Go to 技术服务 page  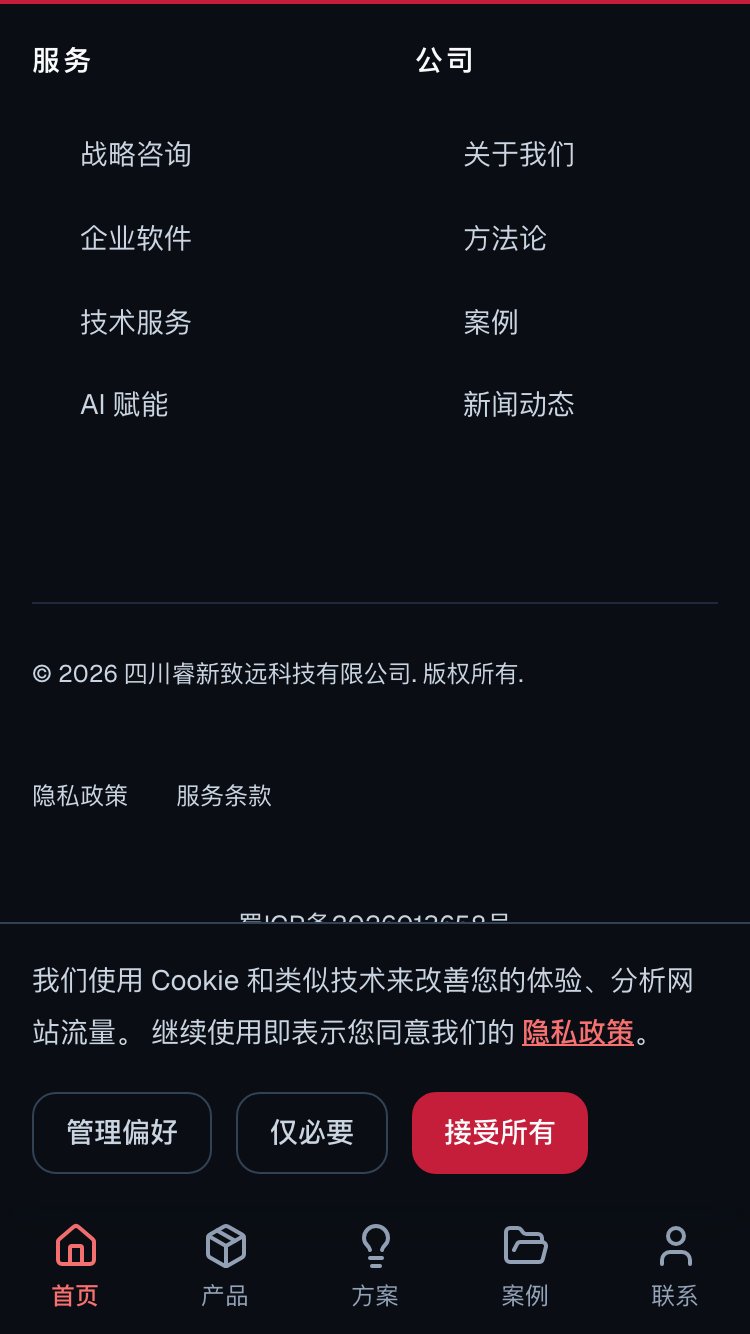pyautogui.click(x=136, y=322)
